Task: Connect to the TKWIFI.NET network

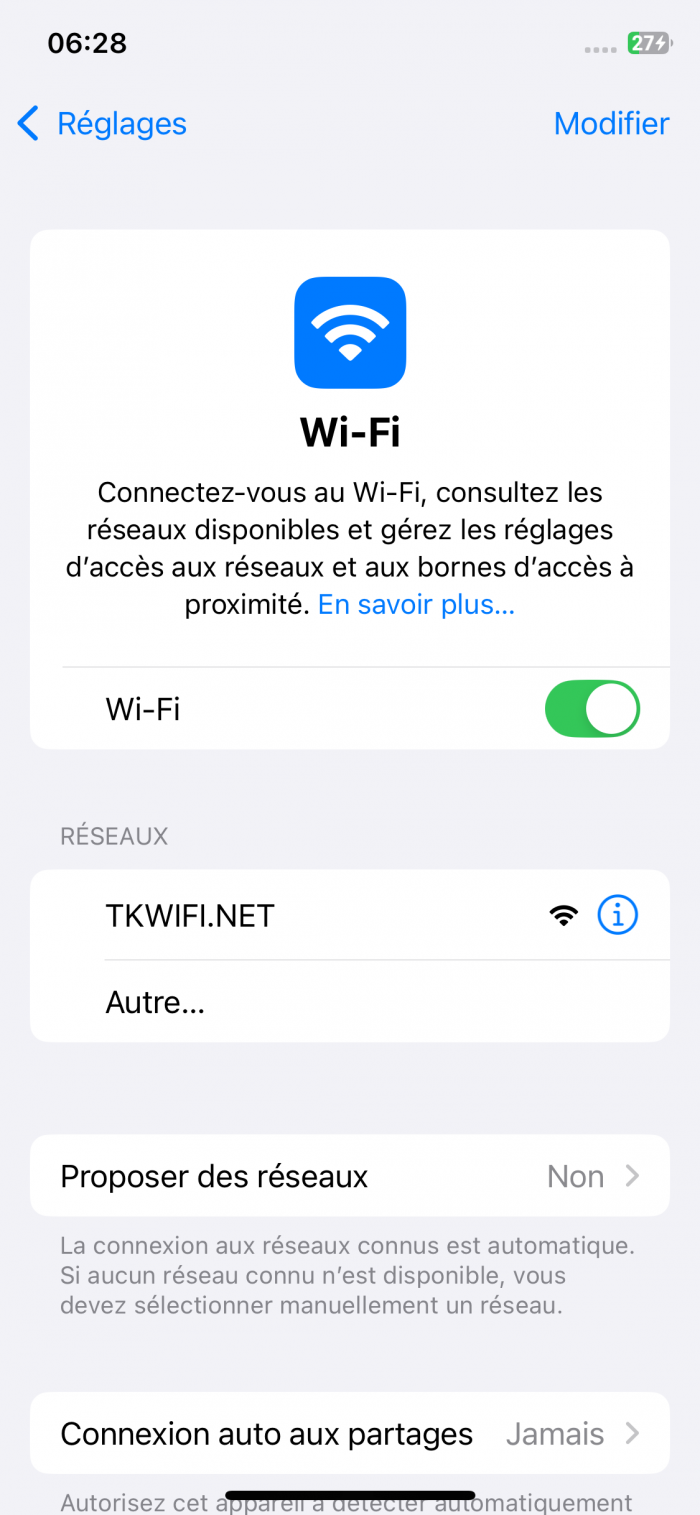Action: [190, 915]
